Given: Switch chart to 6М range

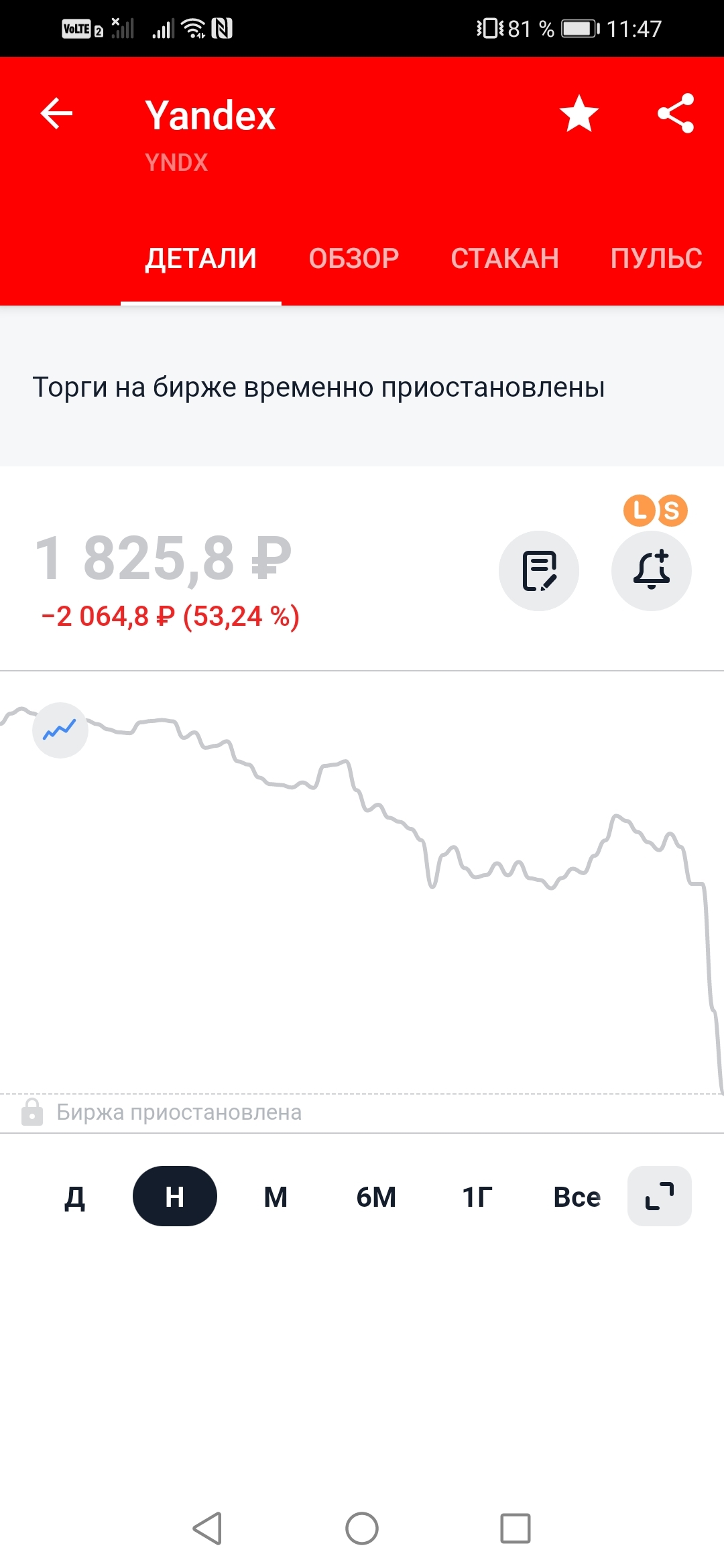Looking at the screenshot, I should point(376,1197).
